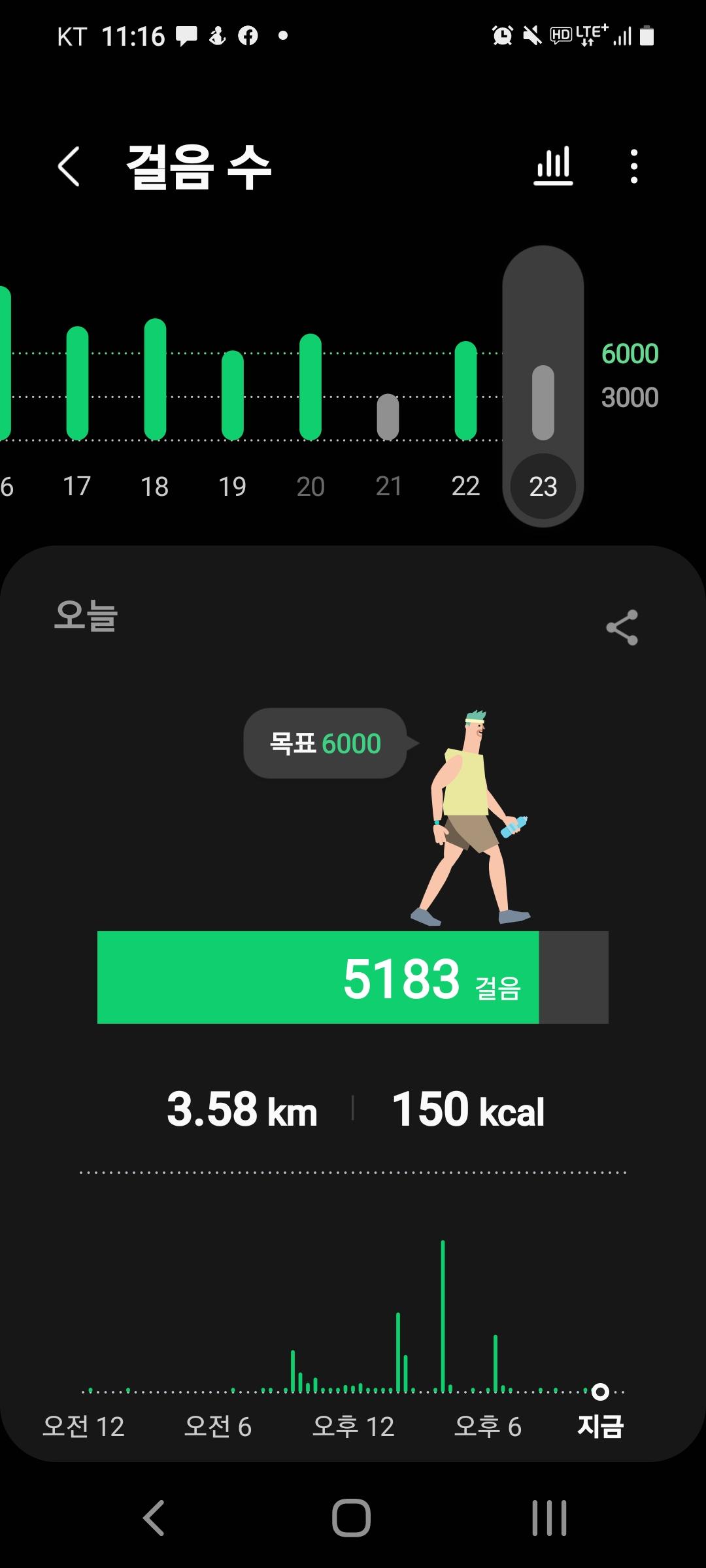Tap the system home button
This screenshot has height=1568, width=706.
pyautogui.click(x=352, y=1517)
